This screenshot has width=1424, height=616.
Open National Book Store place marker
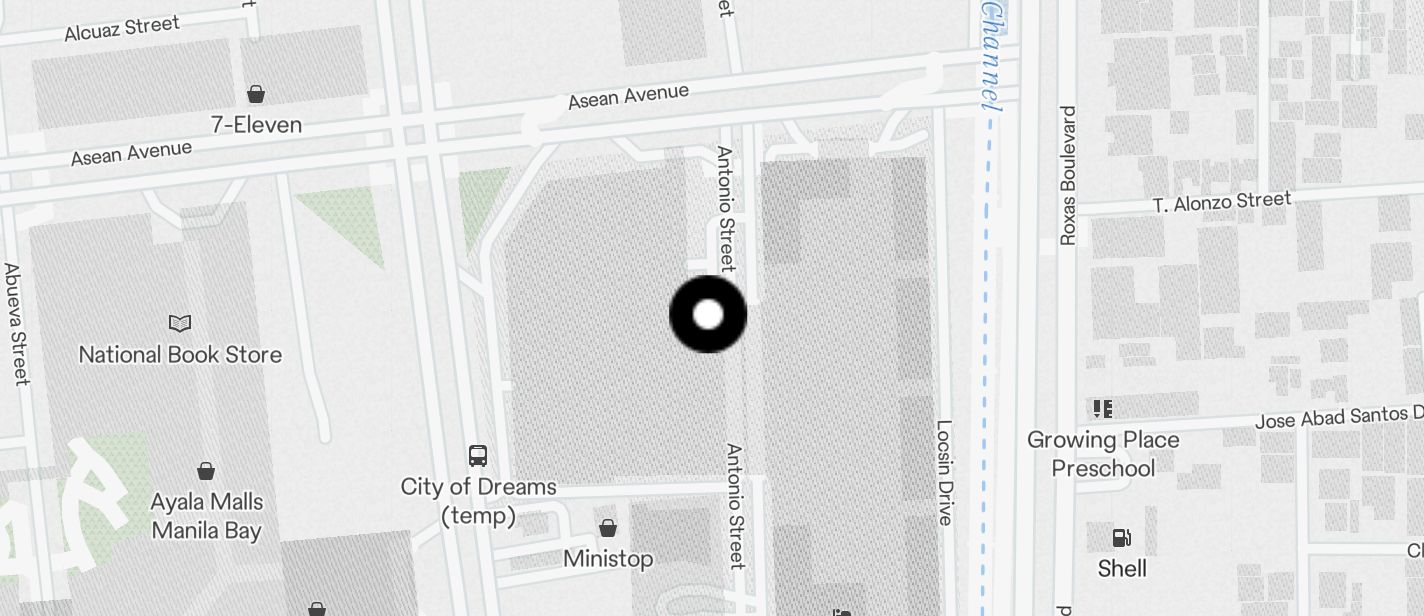click(180, 324)
